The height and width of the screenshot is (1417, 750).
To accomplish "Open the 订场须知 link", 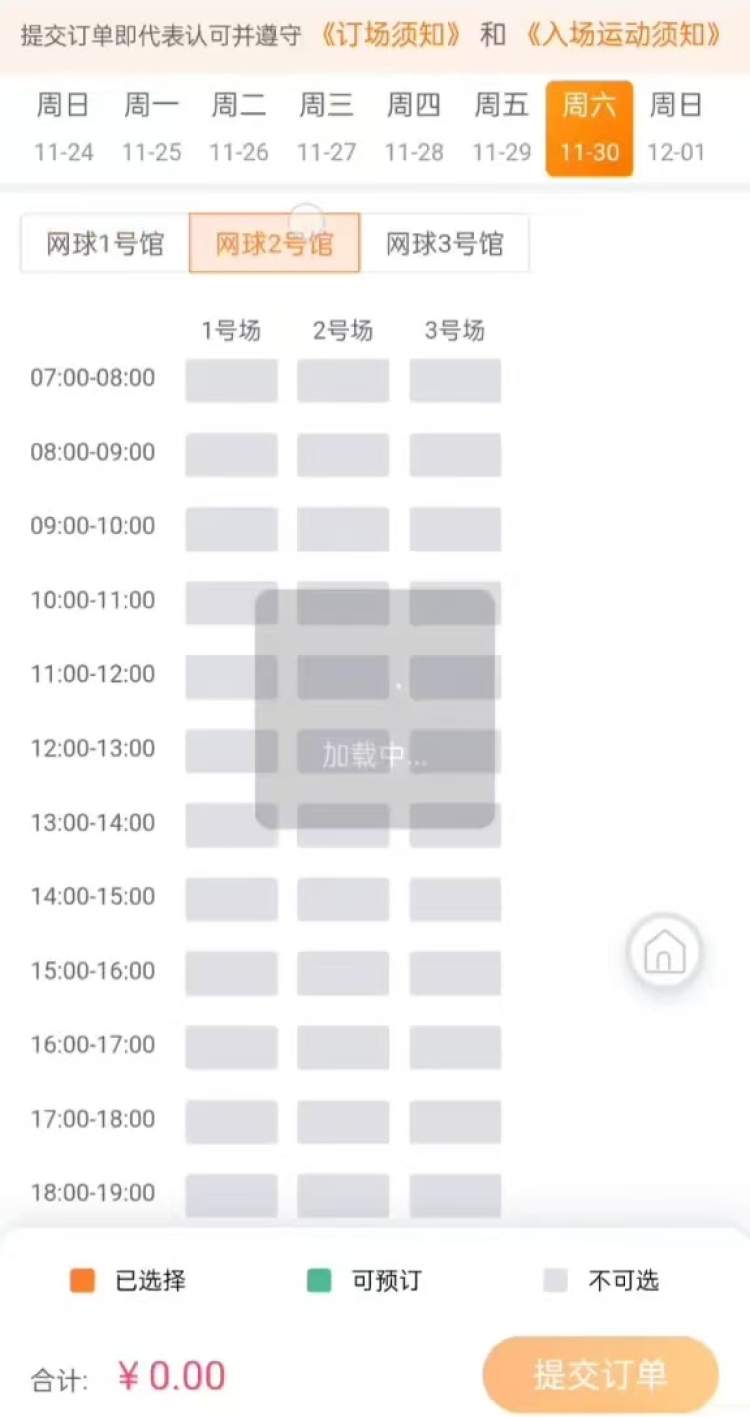I will (x=392, y=35).
